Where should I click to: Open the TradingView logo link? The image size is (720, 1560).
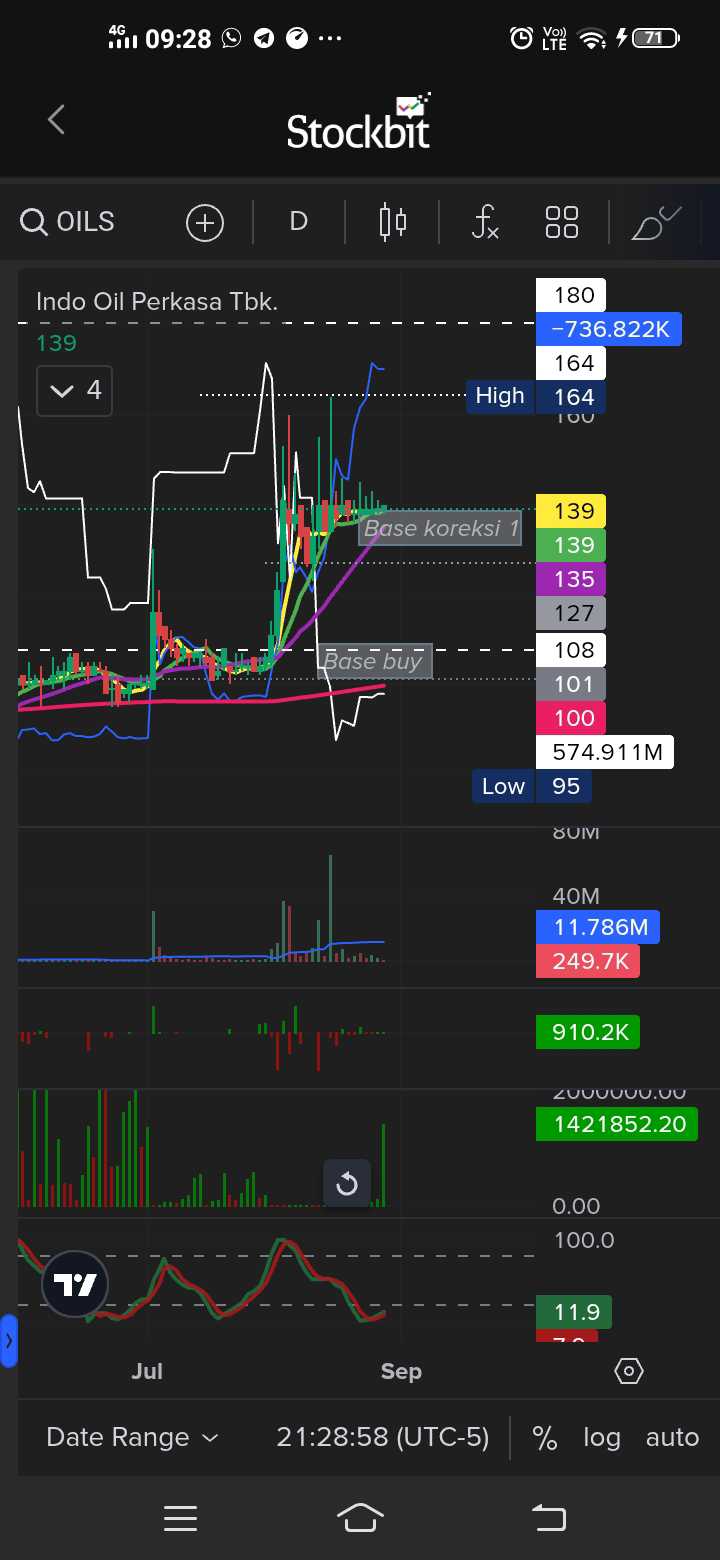75,1285
